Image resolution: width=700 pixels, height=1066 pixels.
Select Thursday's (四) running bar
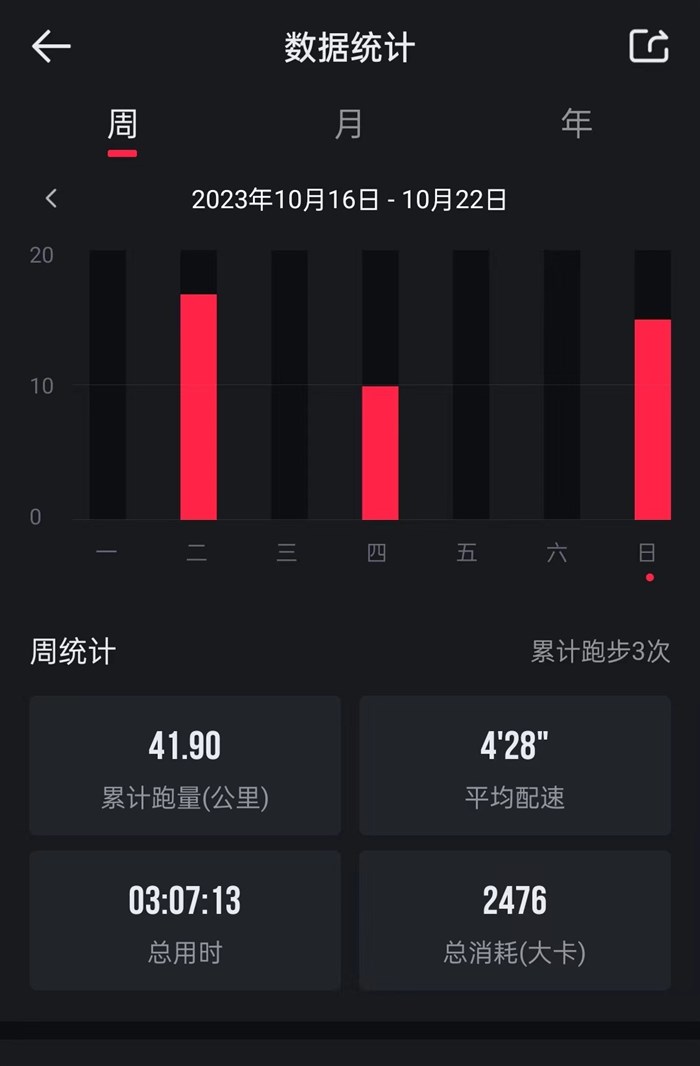380,452
